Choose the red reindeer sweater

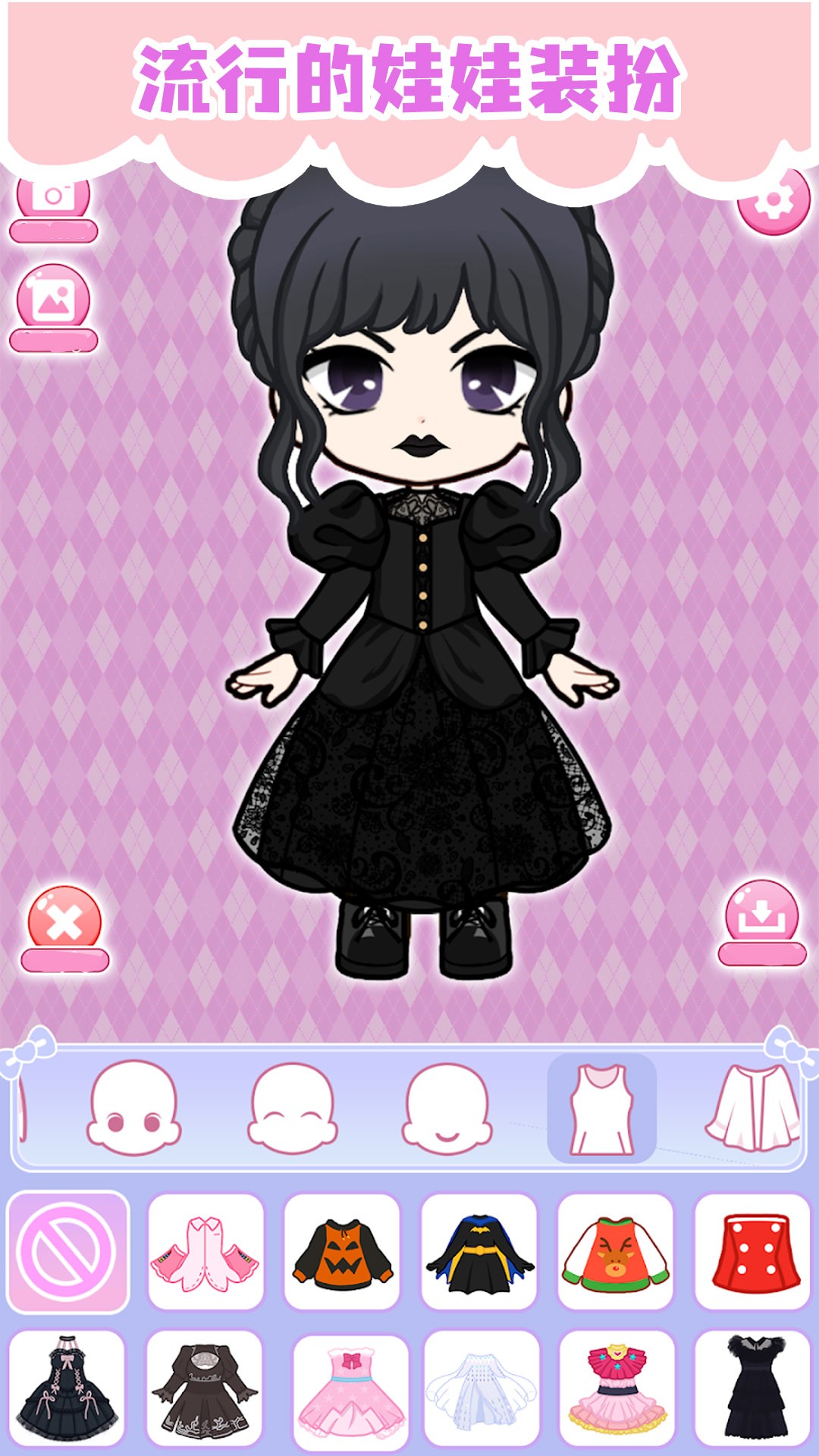click(616, 1252)
